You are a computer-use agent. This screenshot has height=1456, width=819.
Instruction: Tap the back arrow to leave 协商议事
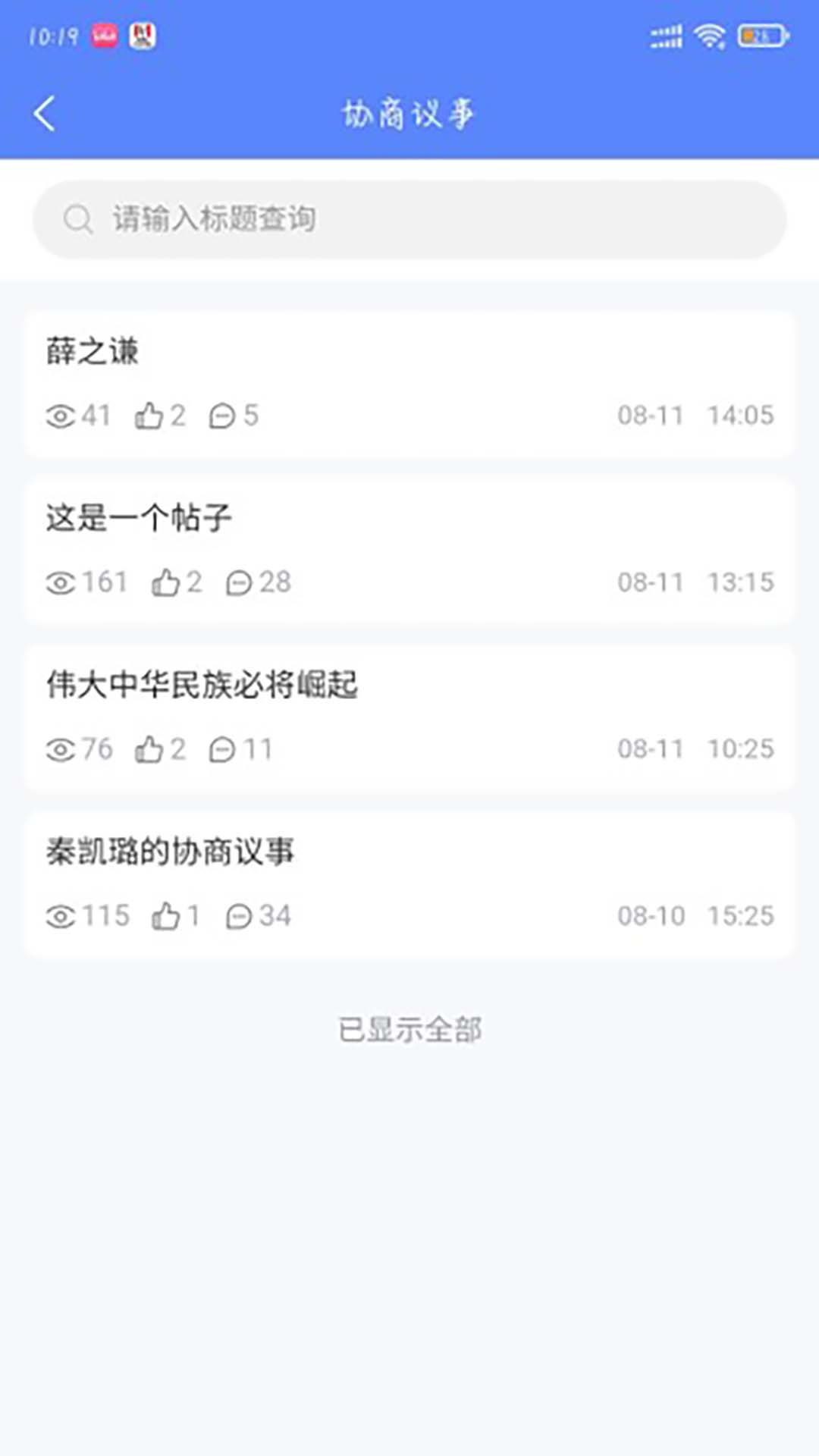[45, 112]
